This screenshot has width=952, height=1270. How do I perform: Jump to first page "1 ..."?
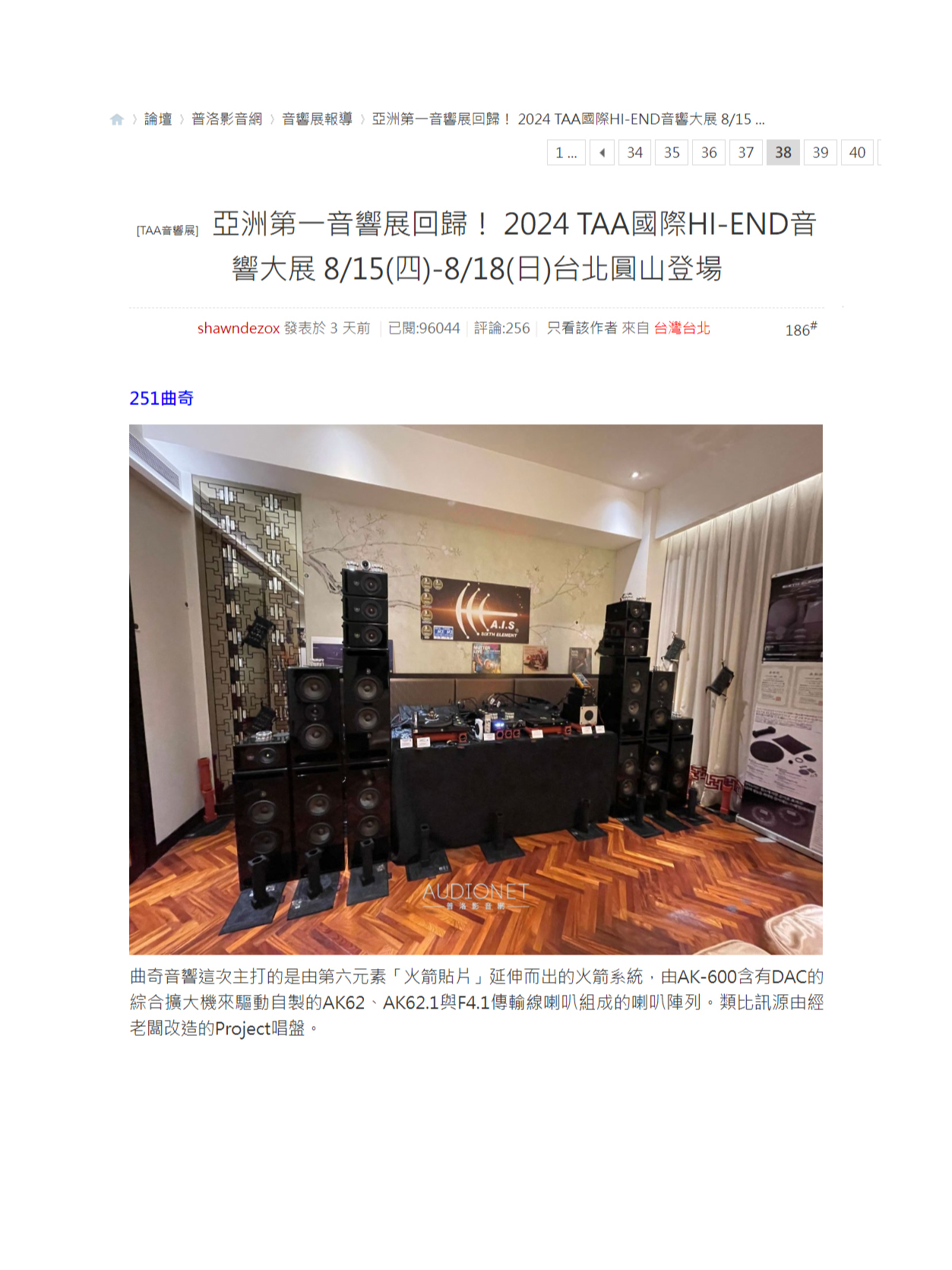click(566, 153)
